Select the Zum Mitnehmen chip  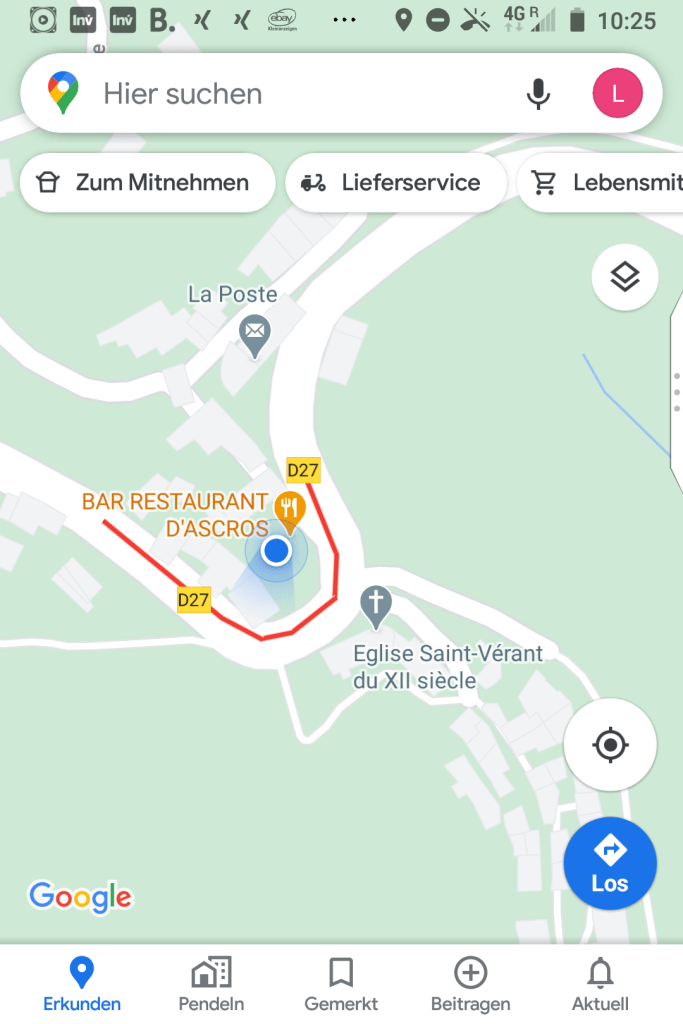point(146,183)
